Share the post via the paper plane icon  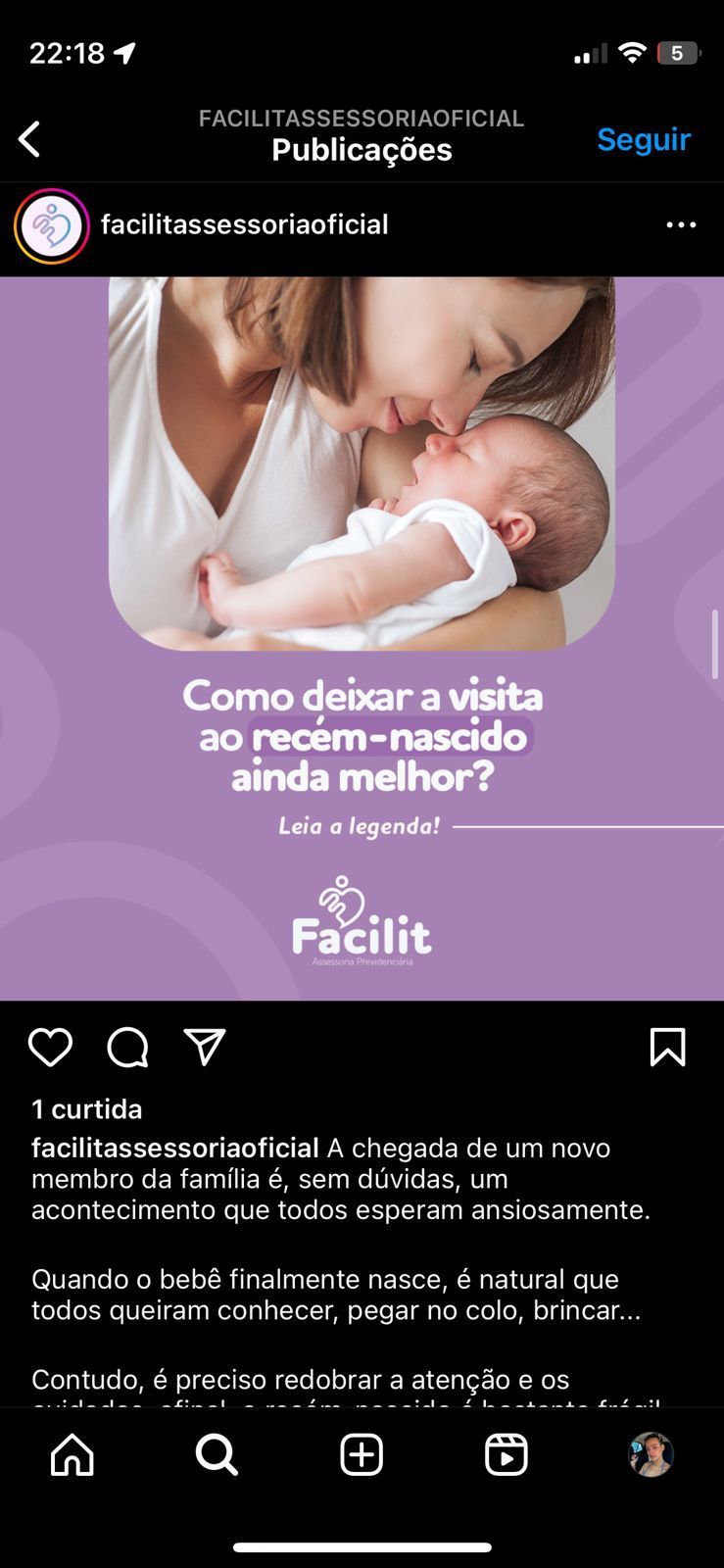pos(205,1048)
